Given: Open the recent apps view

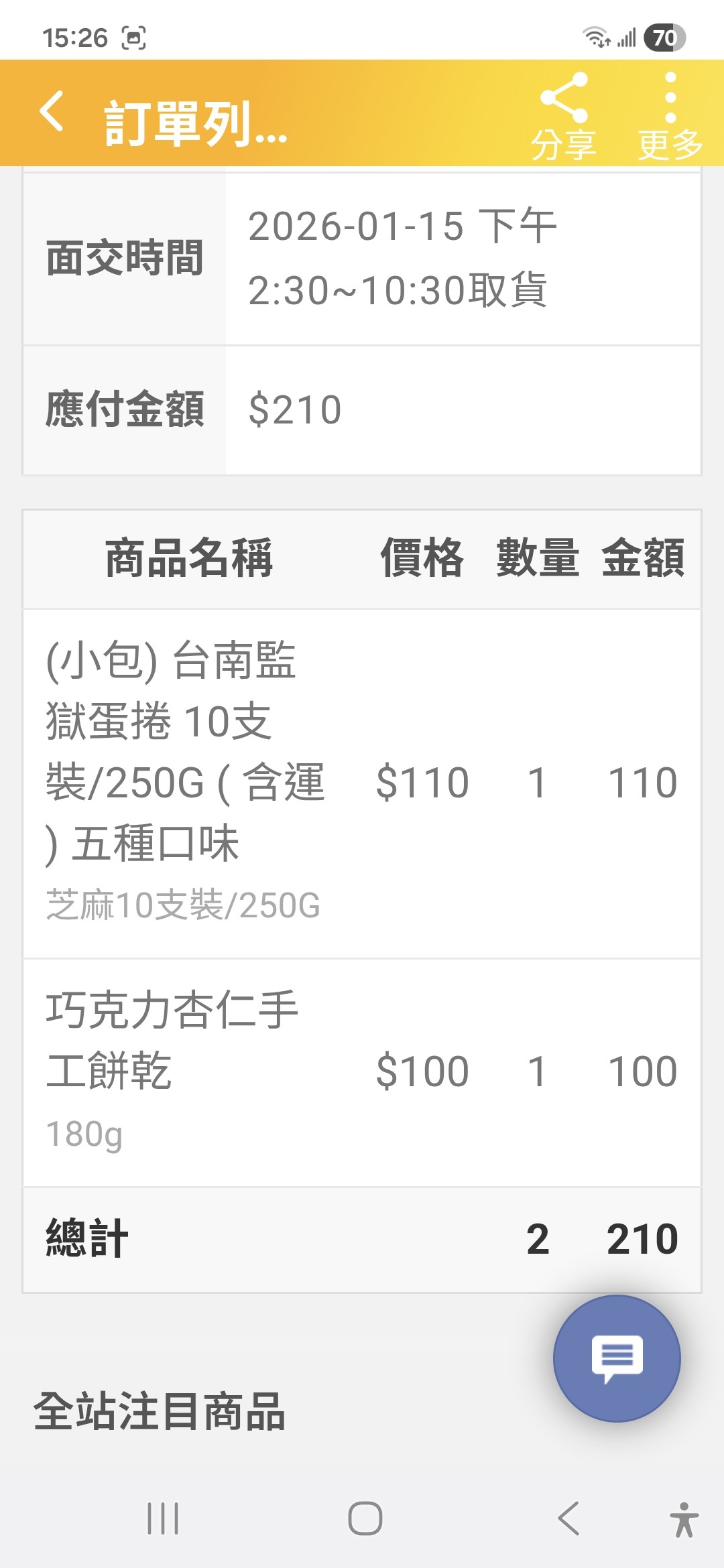Looking at the screenshot, I should (163, 1518).
